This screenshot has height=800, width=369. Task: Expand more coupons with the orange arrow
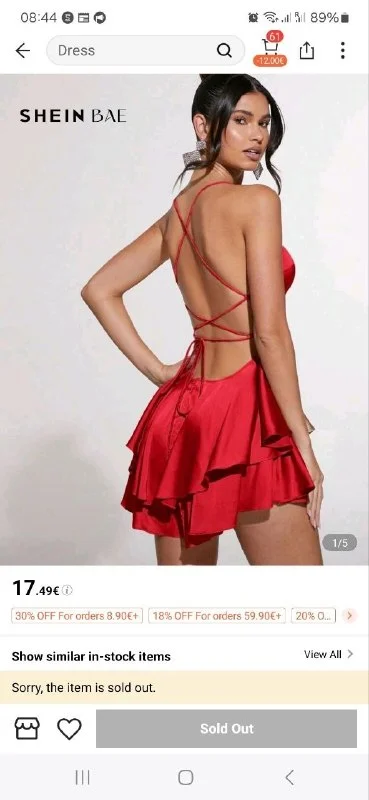pyautogui.click(x=350, y=615)
